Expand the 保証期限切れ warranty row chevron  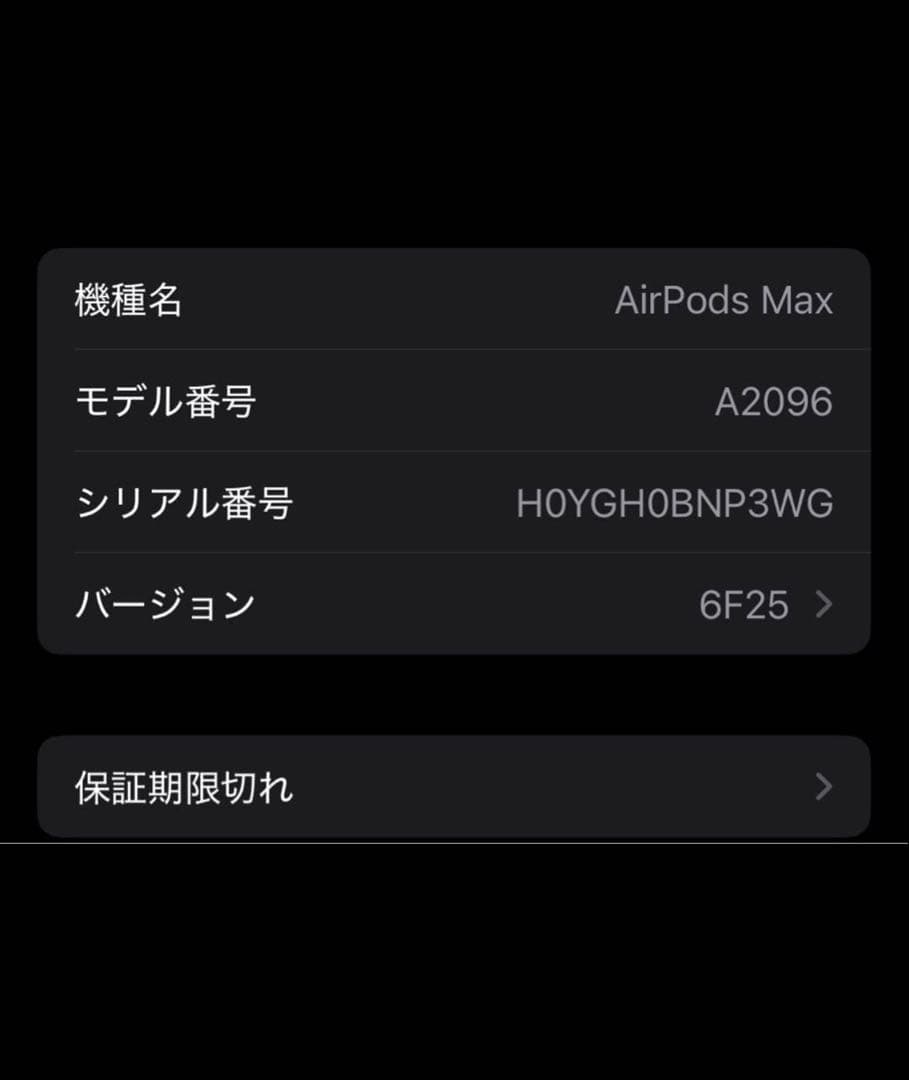click(x=824, y=787)
